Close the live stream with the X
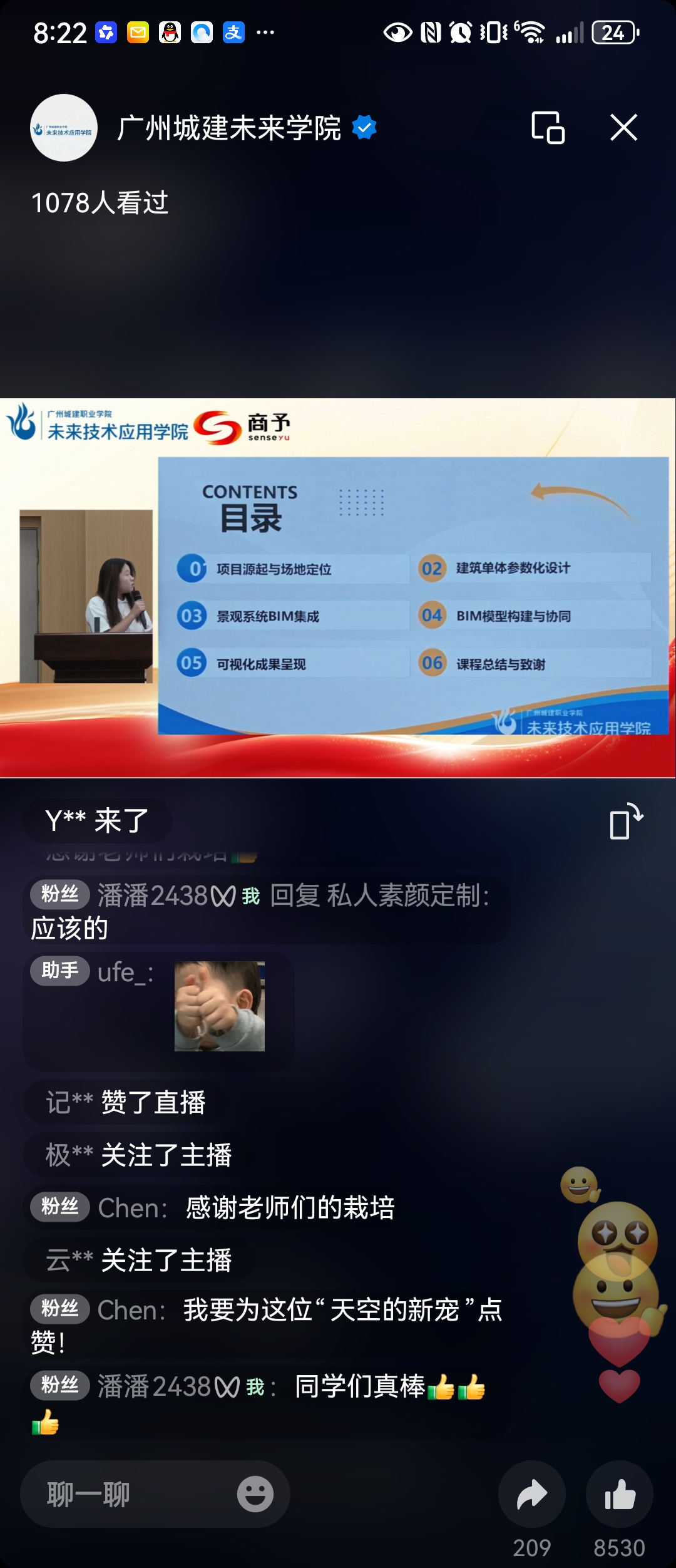 623,128
